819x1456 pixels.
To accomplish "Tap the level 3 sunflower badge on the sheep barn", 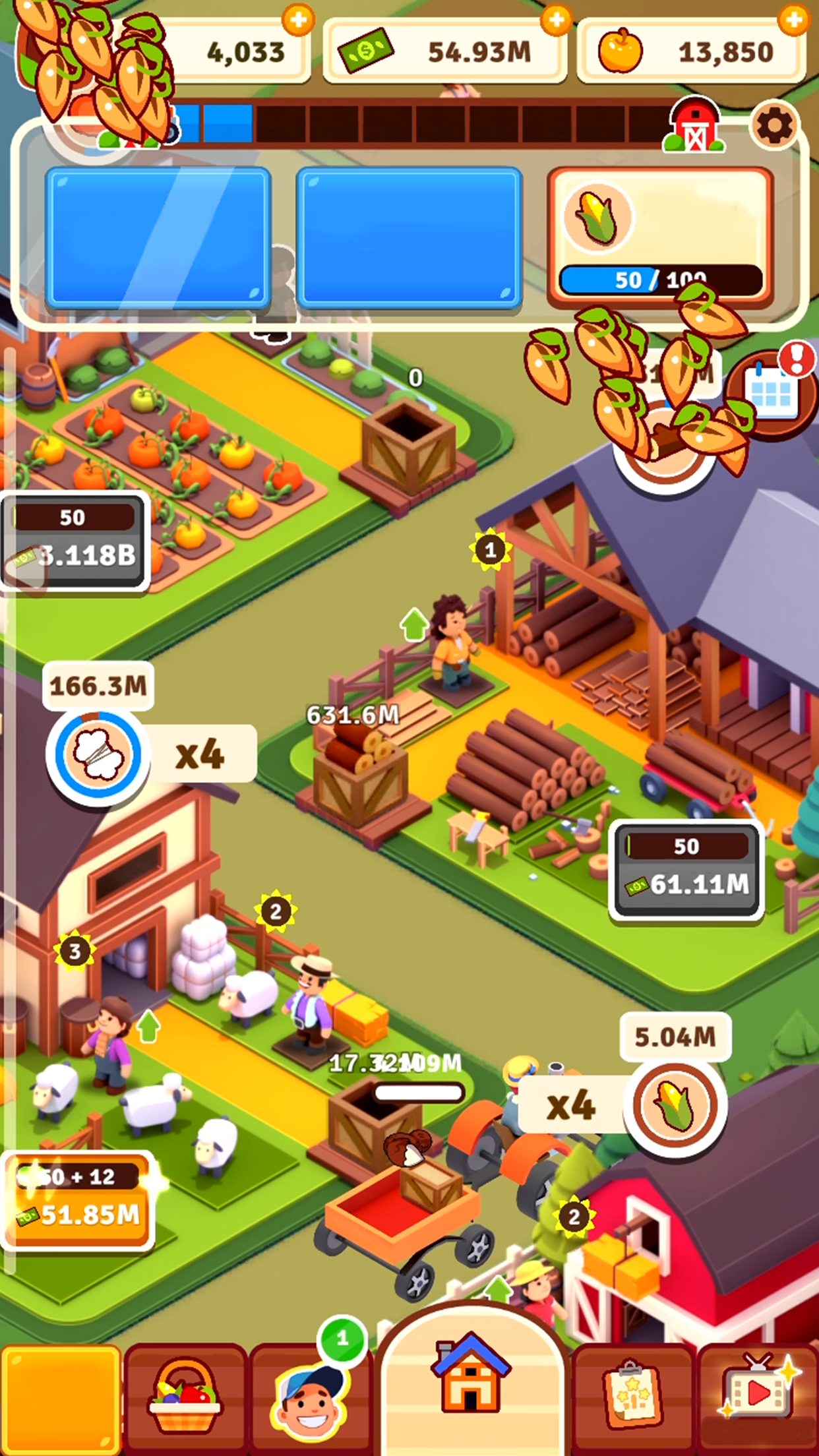I will tap(75, 951).
